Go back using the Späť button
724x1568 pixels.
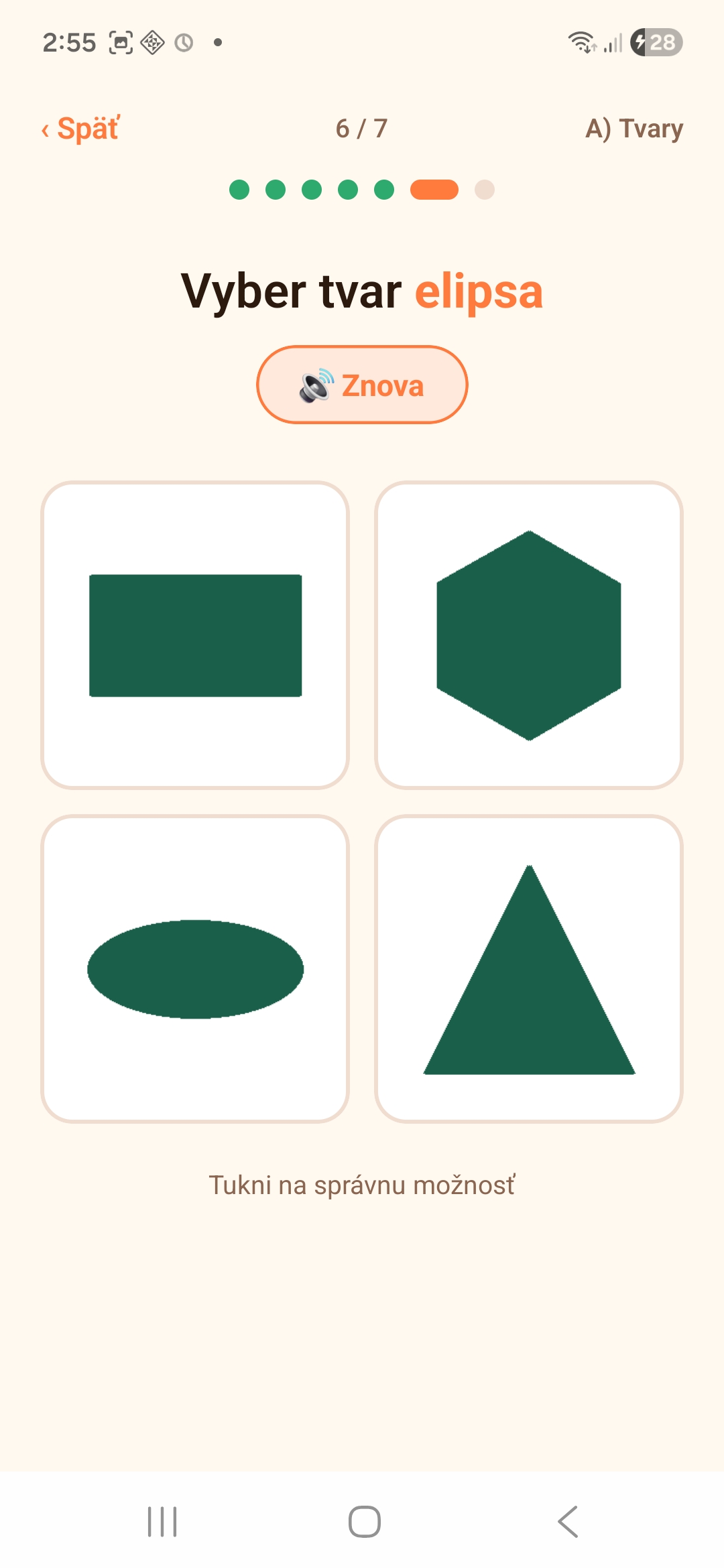[x=80, y=128]
